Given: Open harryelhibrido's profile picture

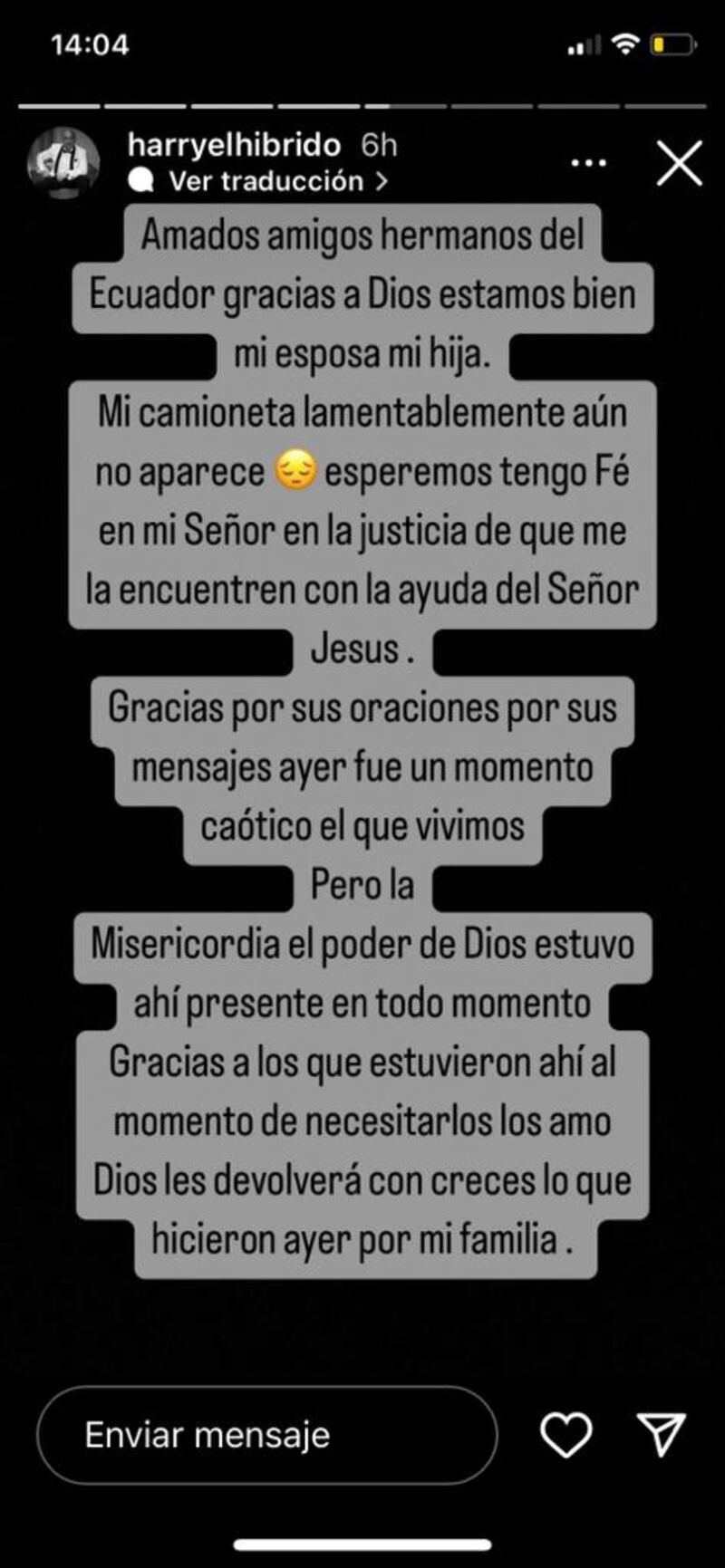Looking at the screenshot, I should pos(63,163).
